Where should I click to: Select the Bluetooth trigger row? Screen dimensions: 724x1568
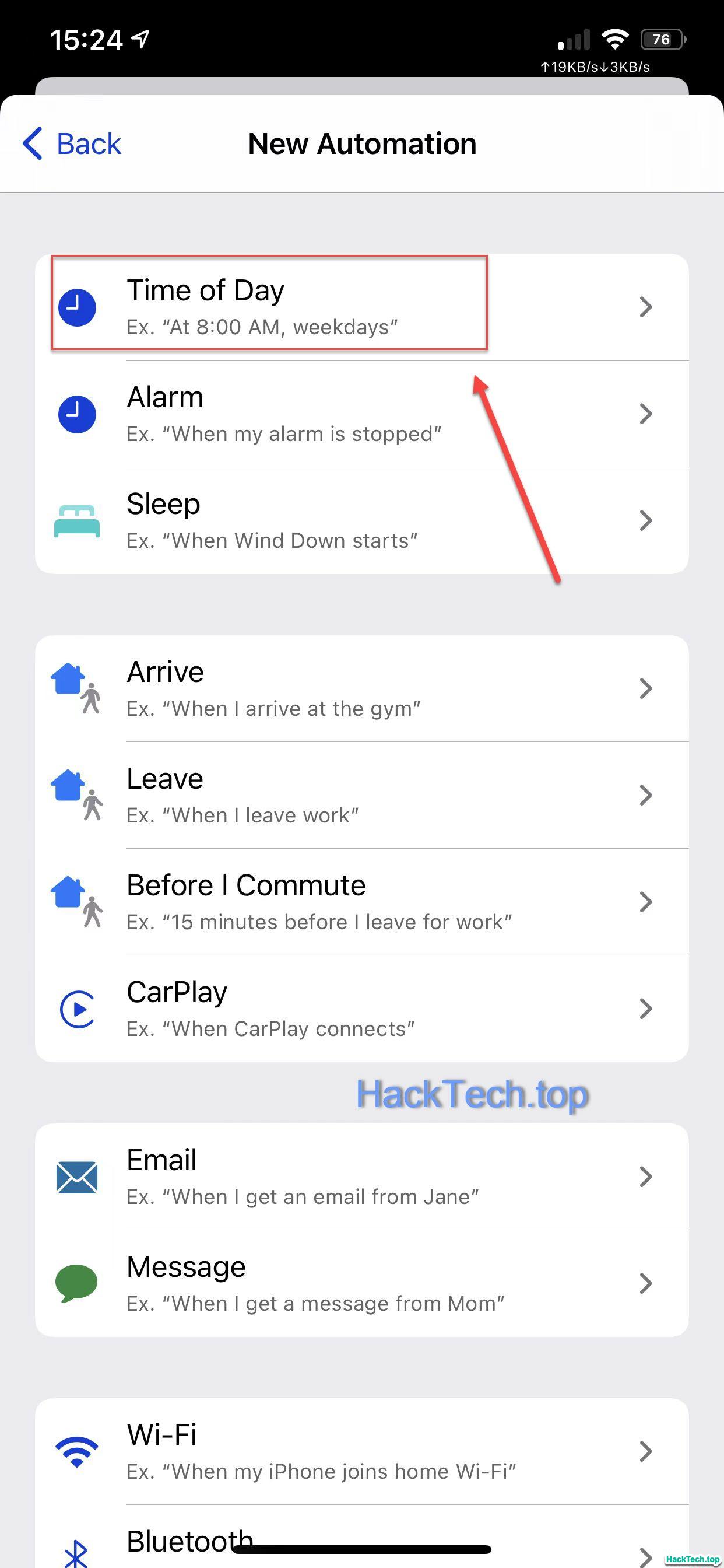(361, 1543)
